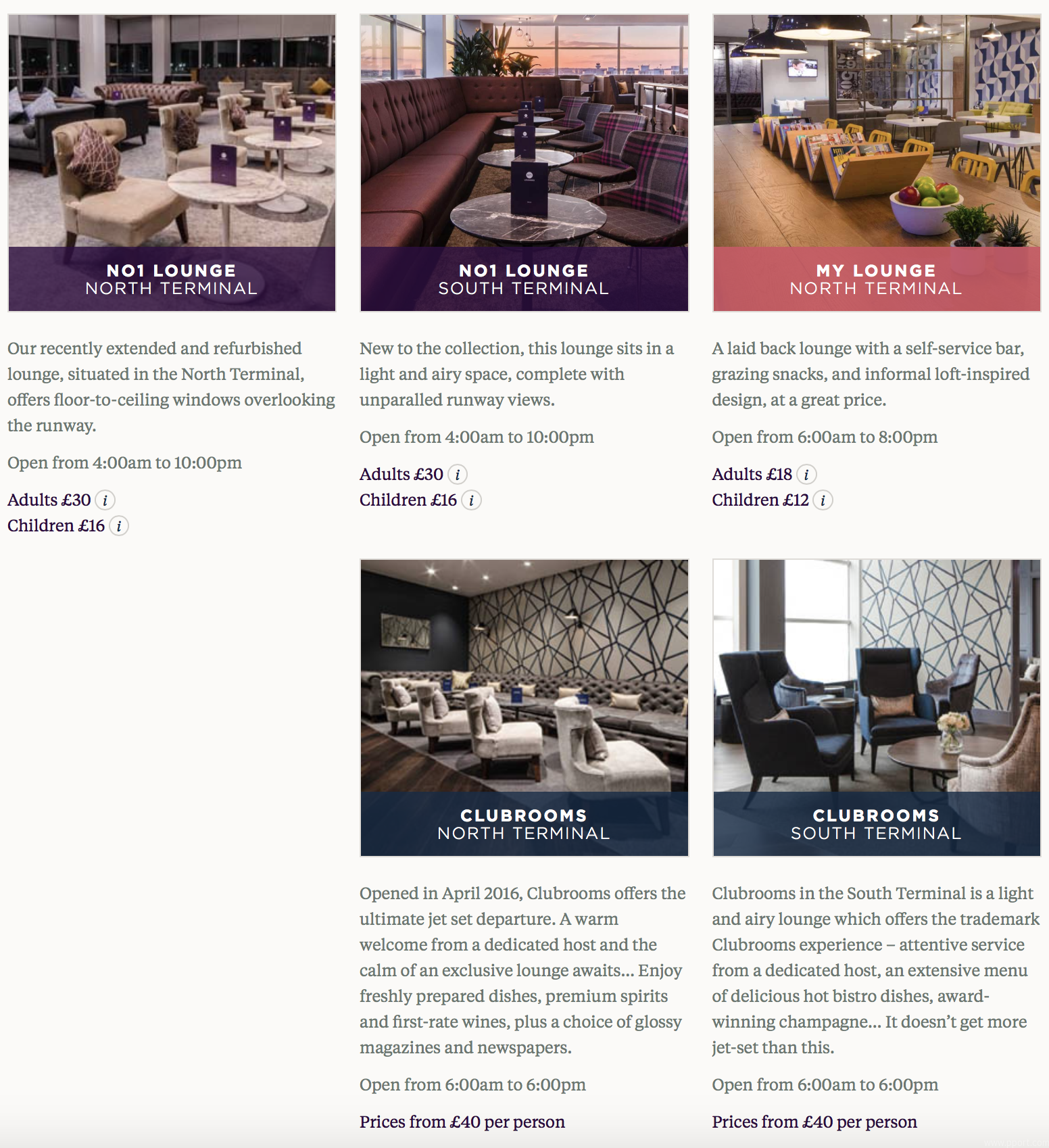Show info for No1 South Terminal children price
The height and width of the screenshot is (1148, 1049).
pyautogui.click(x=471, y=500)
